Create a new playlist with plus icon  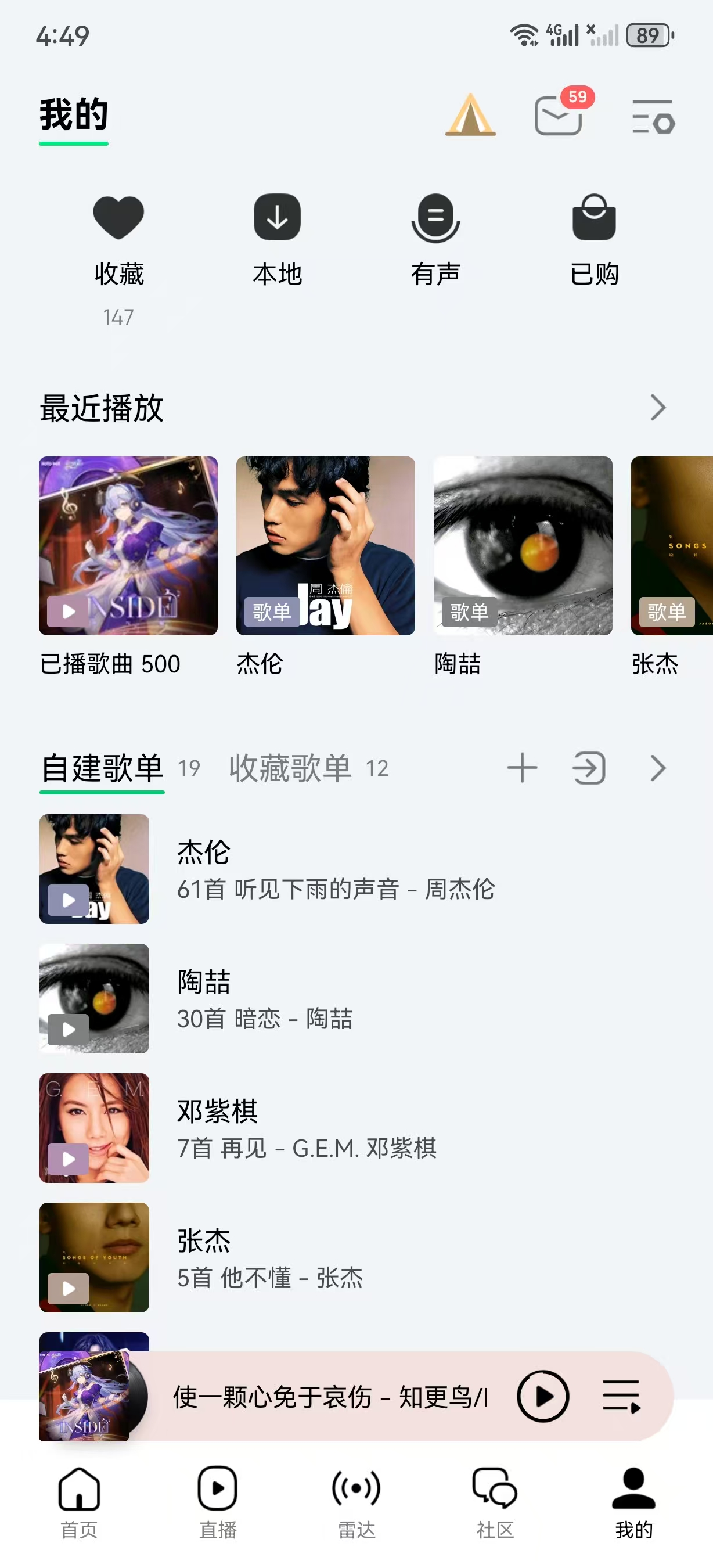(522, 768)
